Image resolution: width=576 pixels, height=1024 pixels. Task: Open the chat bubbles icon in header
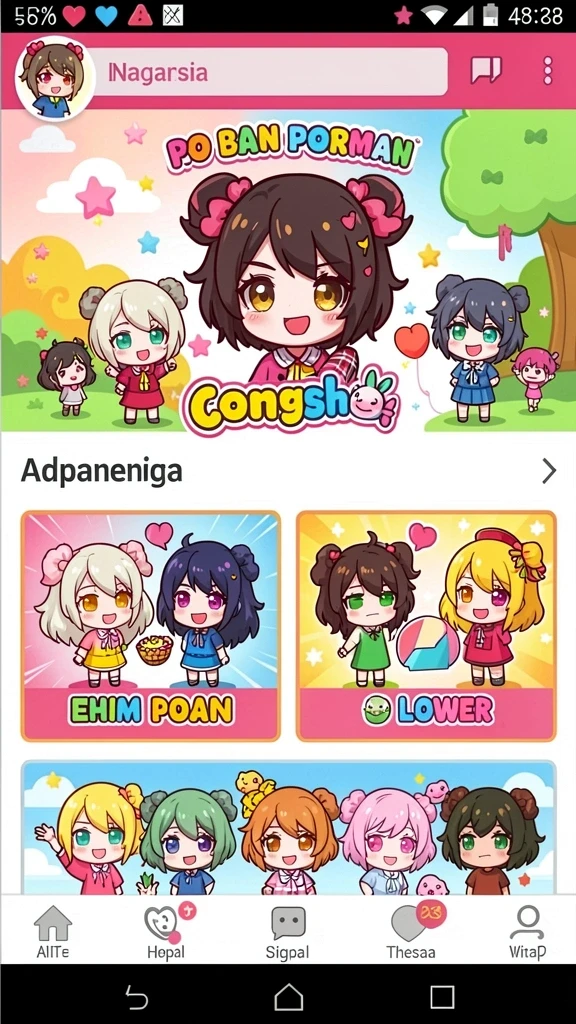click(x=487, y=71)
